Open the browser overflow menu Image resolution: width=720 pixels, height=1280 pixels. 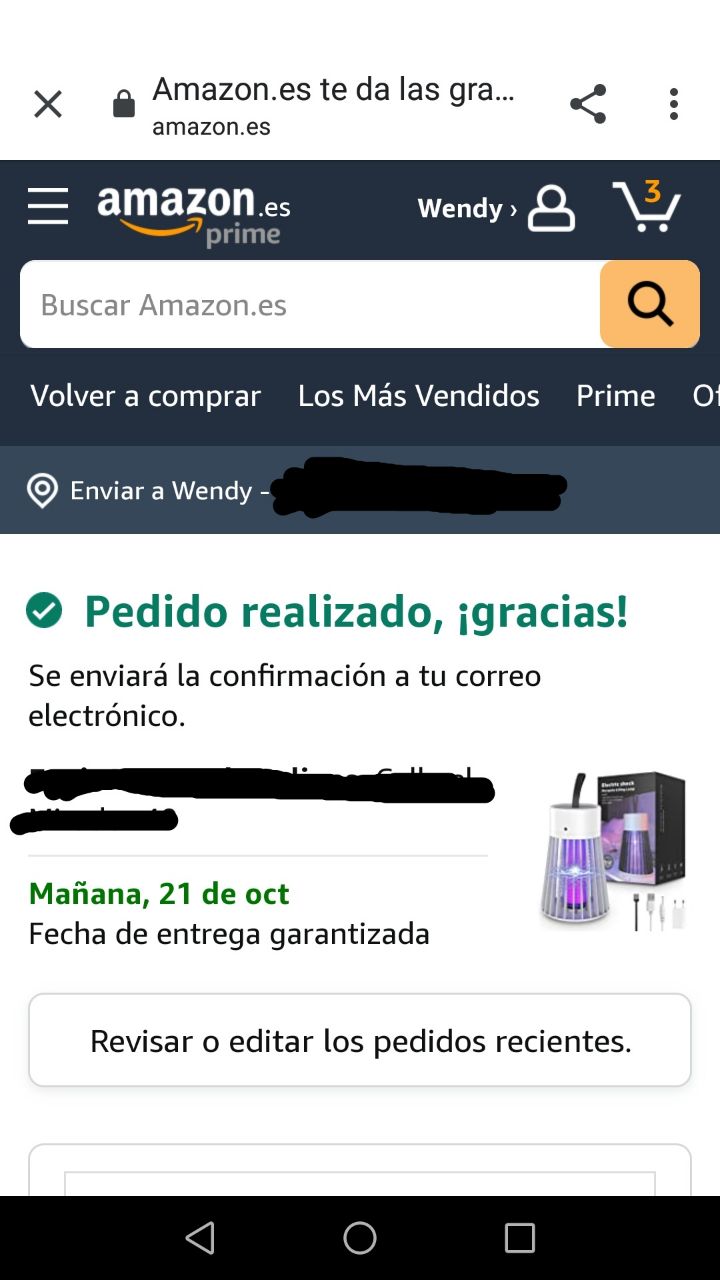coord(674,104)
